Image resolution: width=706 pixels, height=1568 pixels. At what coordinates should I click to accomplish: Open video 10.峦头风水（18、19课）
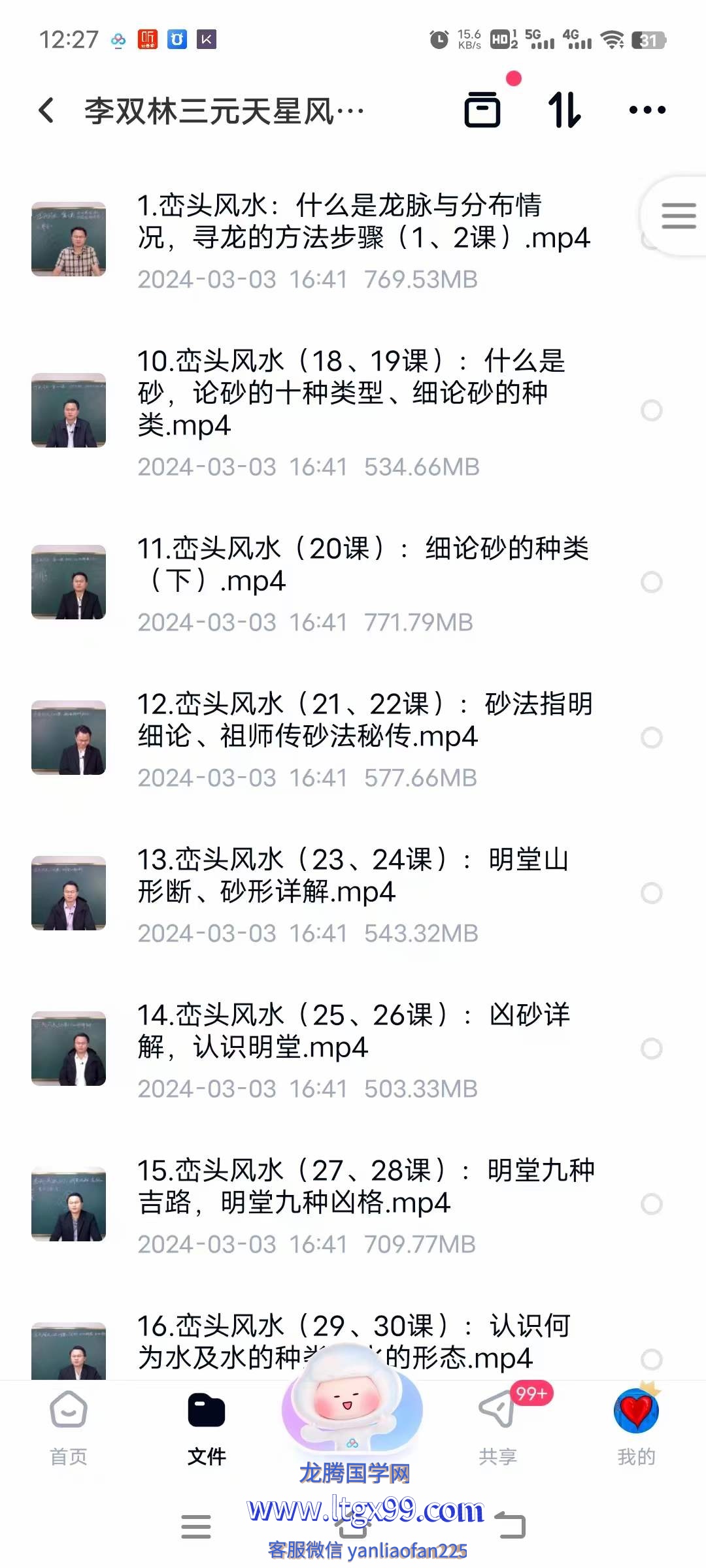[x=350, y=393]
